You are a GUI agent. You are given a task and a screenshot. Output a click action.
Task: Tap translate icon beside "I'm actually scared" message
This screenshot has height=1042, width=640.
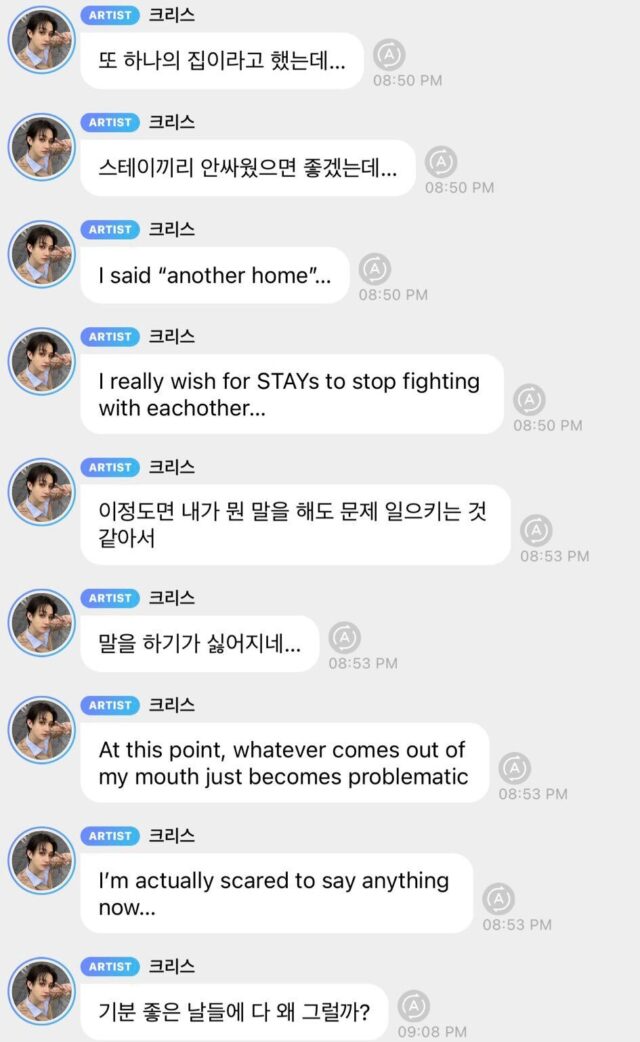coord(498,899)
